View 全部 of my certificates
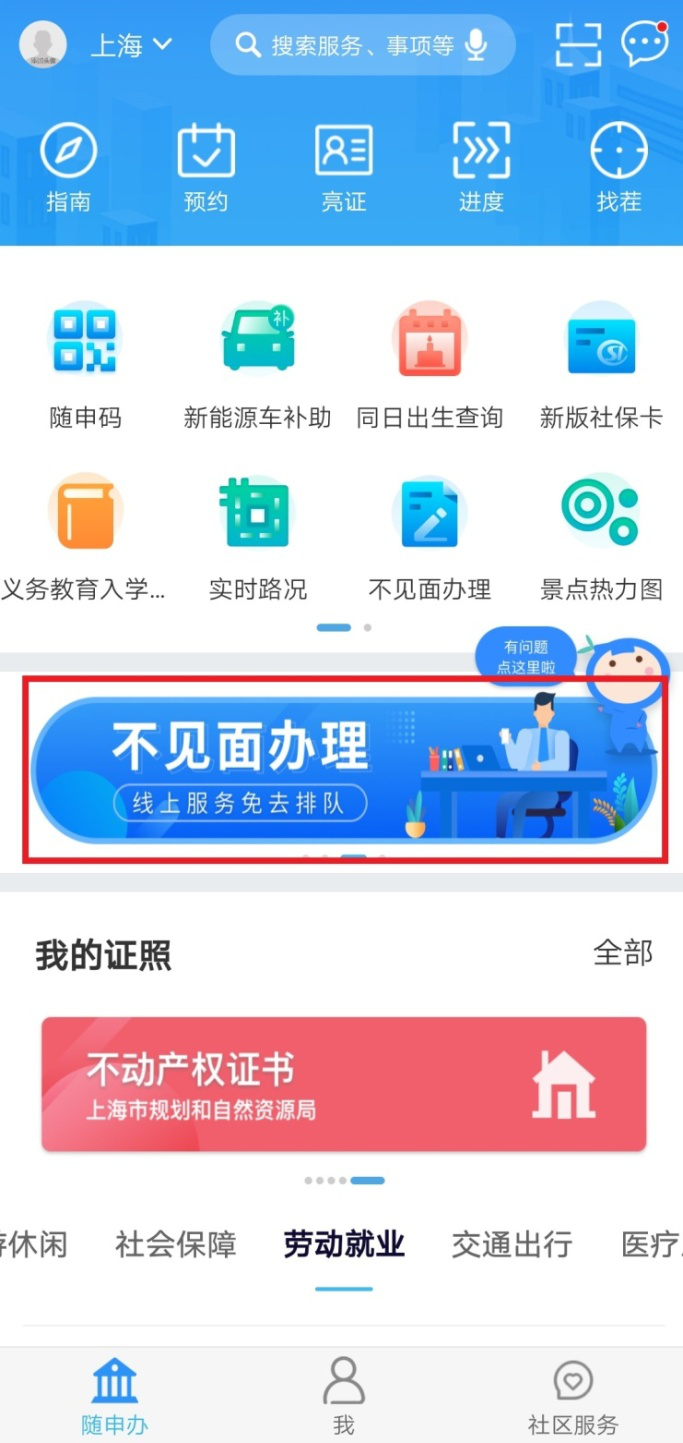The image size is (683, 1443). coord(623,953)
